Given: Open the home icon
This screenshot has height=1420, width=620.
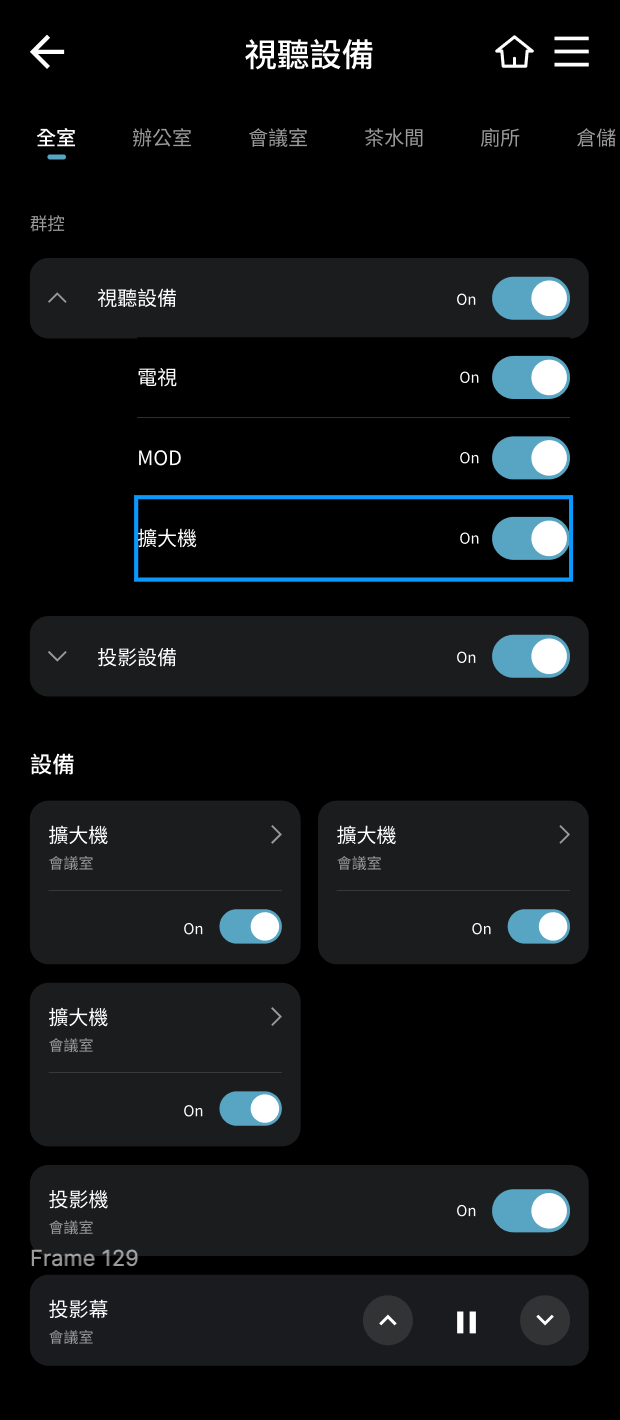Looking at the screenshot, I should (514, 52).
